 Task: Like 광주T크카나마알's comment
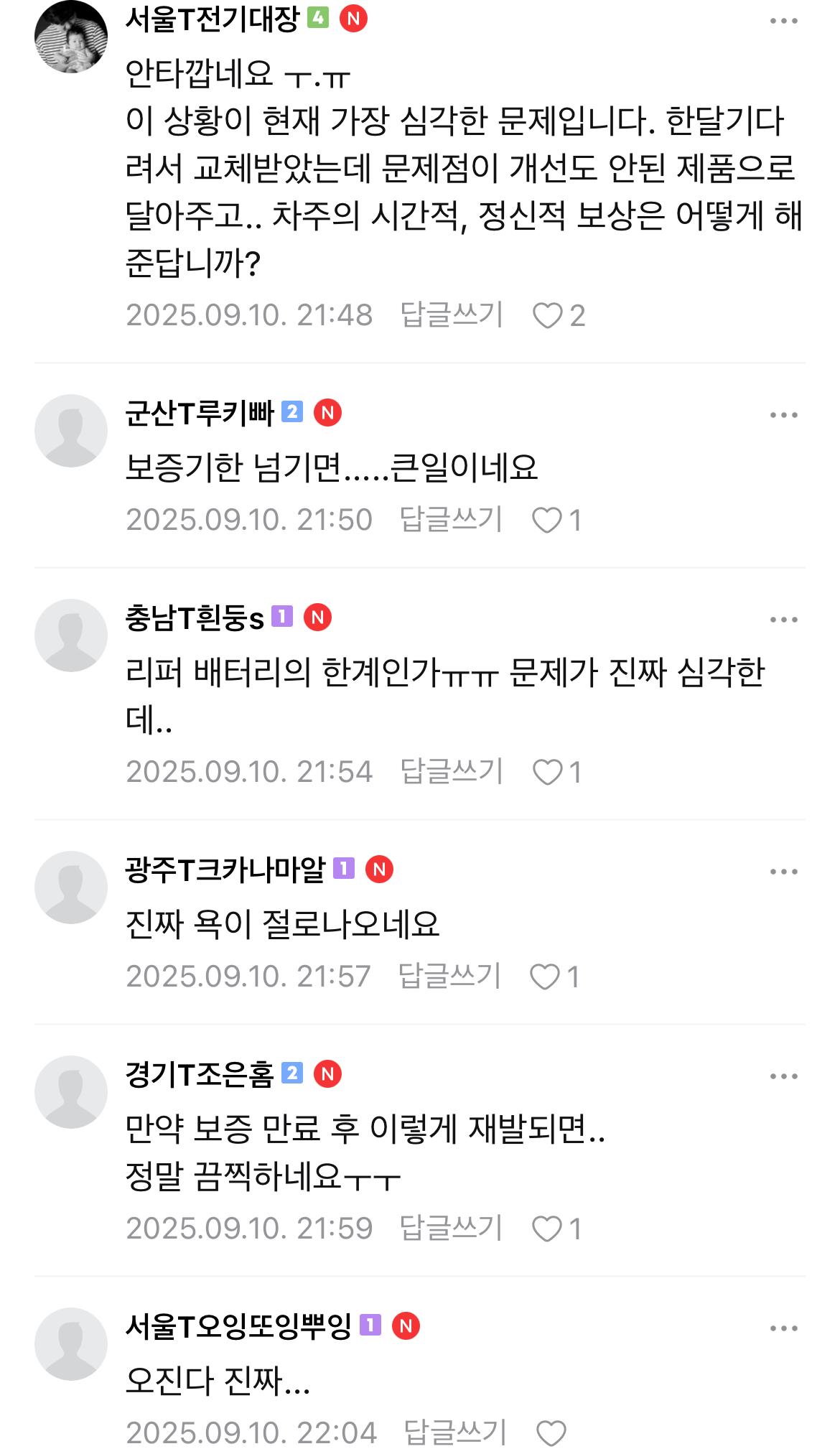pyautogui.click(x=544, y=977)
